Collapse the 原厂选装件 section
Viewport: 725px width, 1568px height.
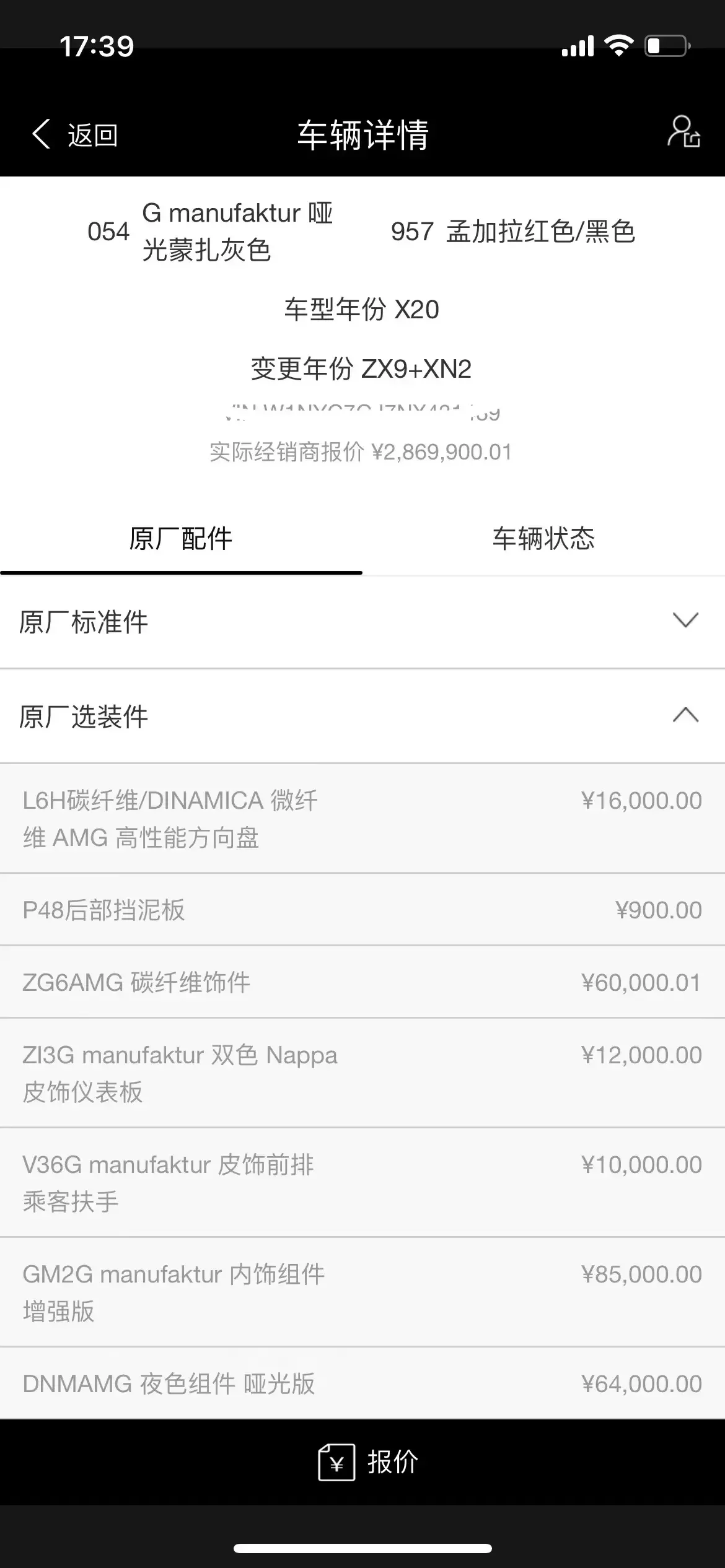pos(362,716)
